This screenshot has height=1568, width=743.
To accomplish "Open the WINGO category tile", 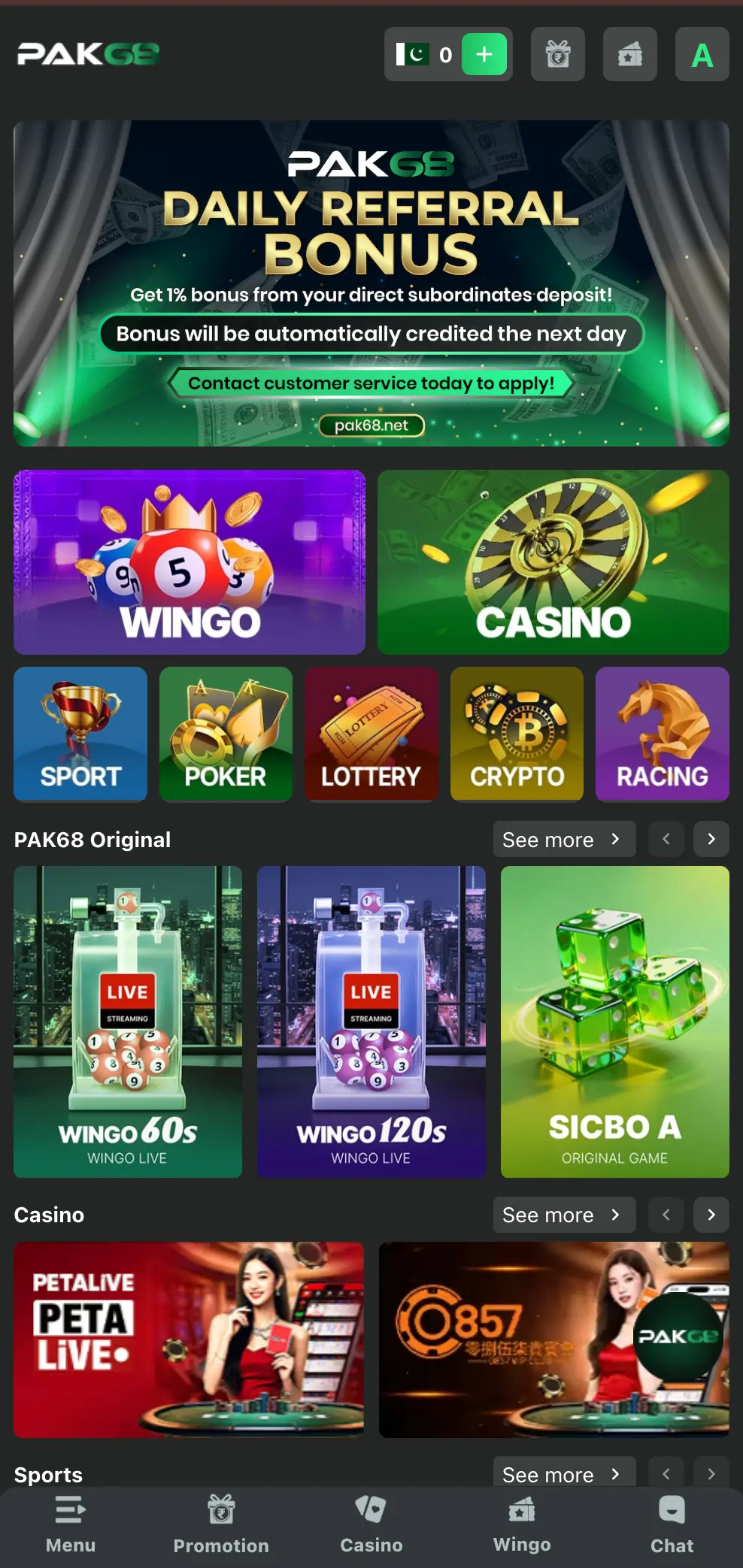I will tap(190, 562).
